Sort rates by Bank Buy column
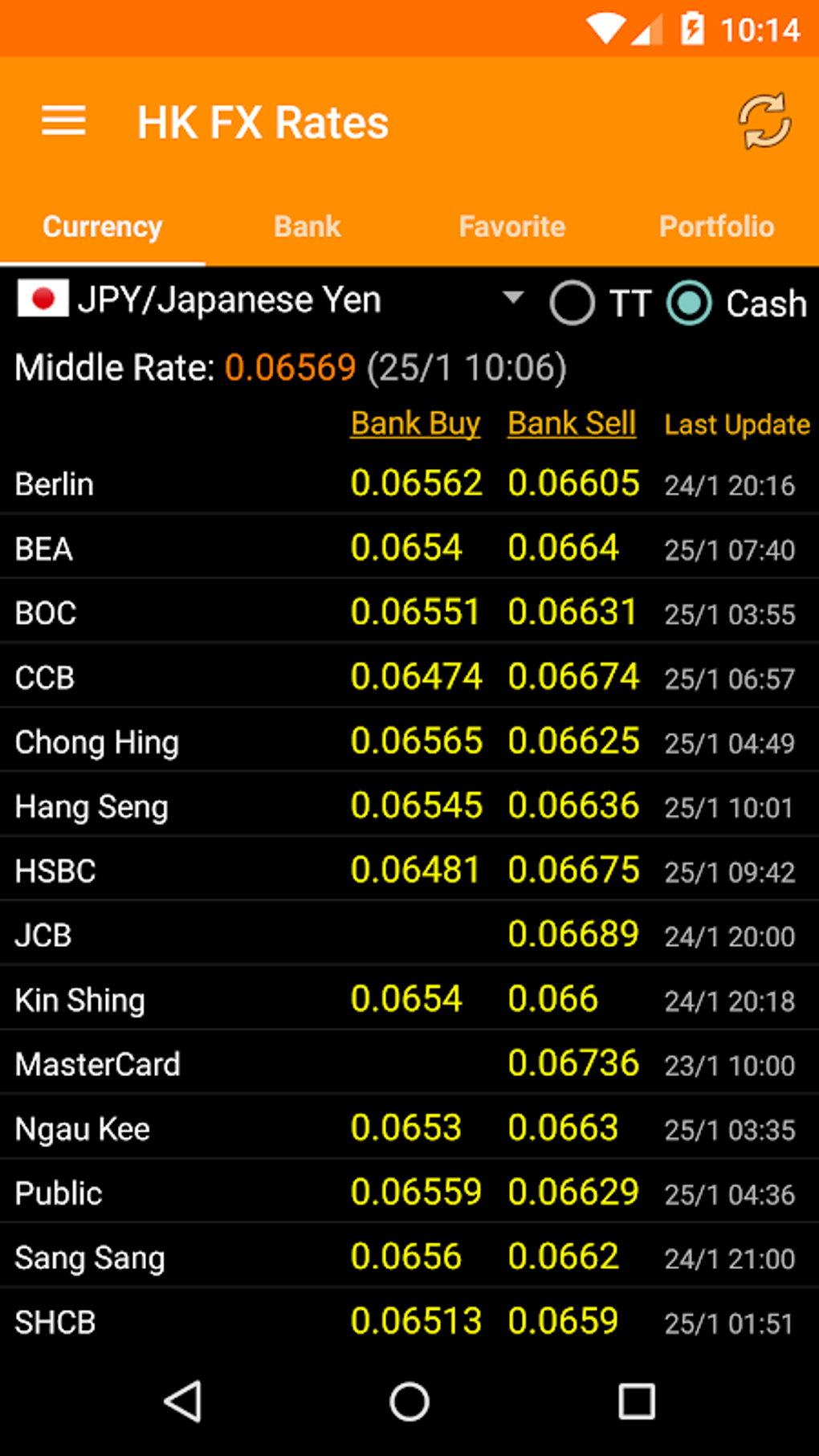This screenshot has height=1456, width=819. (414, 423)
